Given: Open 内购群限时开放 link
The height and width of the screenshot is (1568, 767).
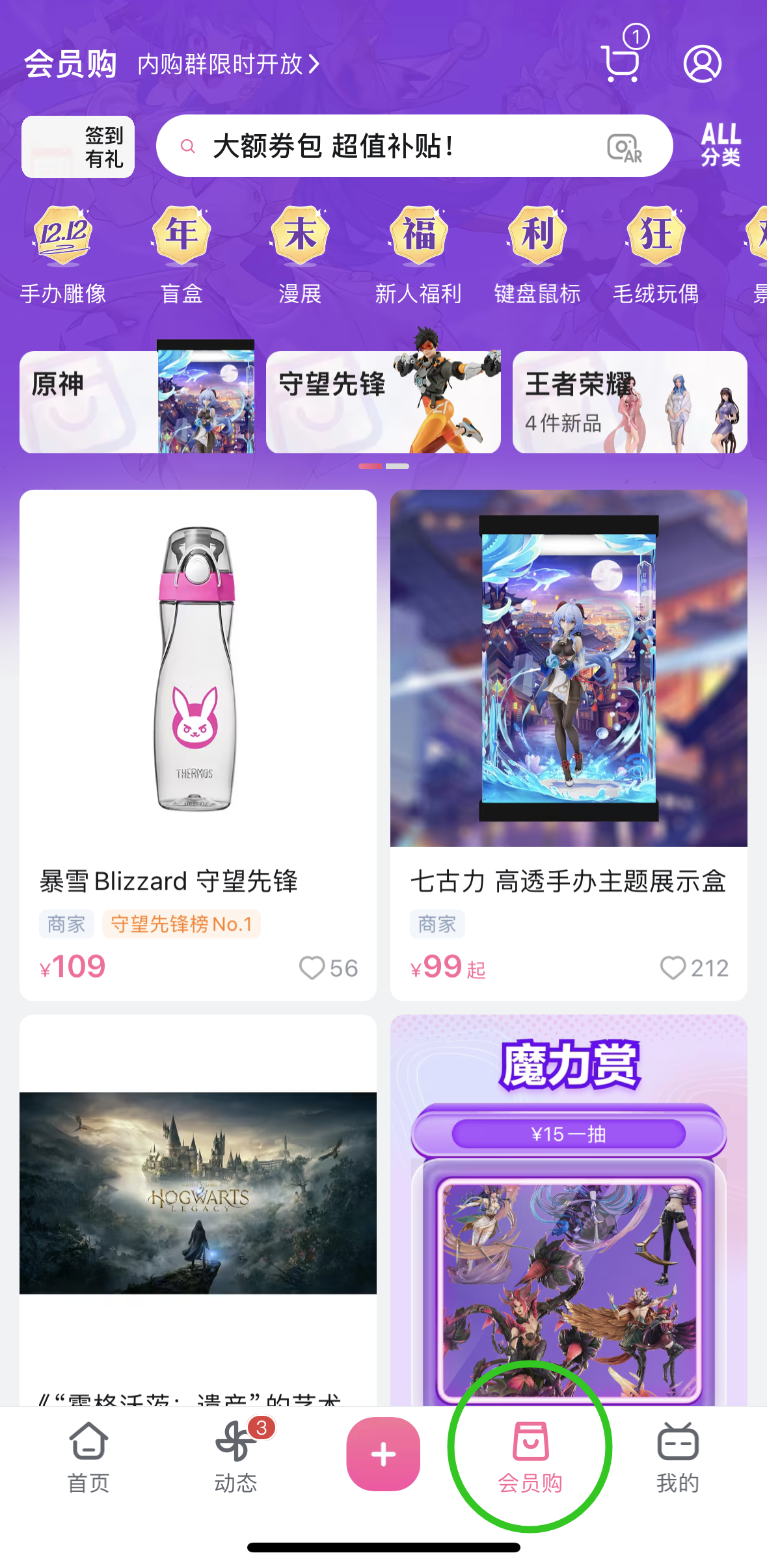Looking at the screenshot, I should [228, 64].
